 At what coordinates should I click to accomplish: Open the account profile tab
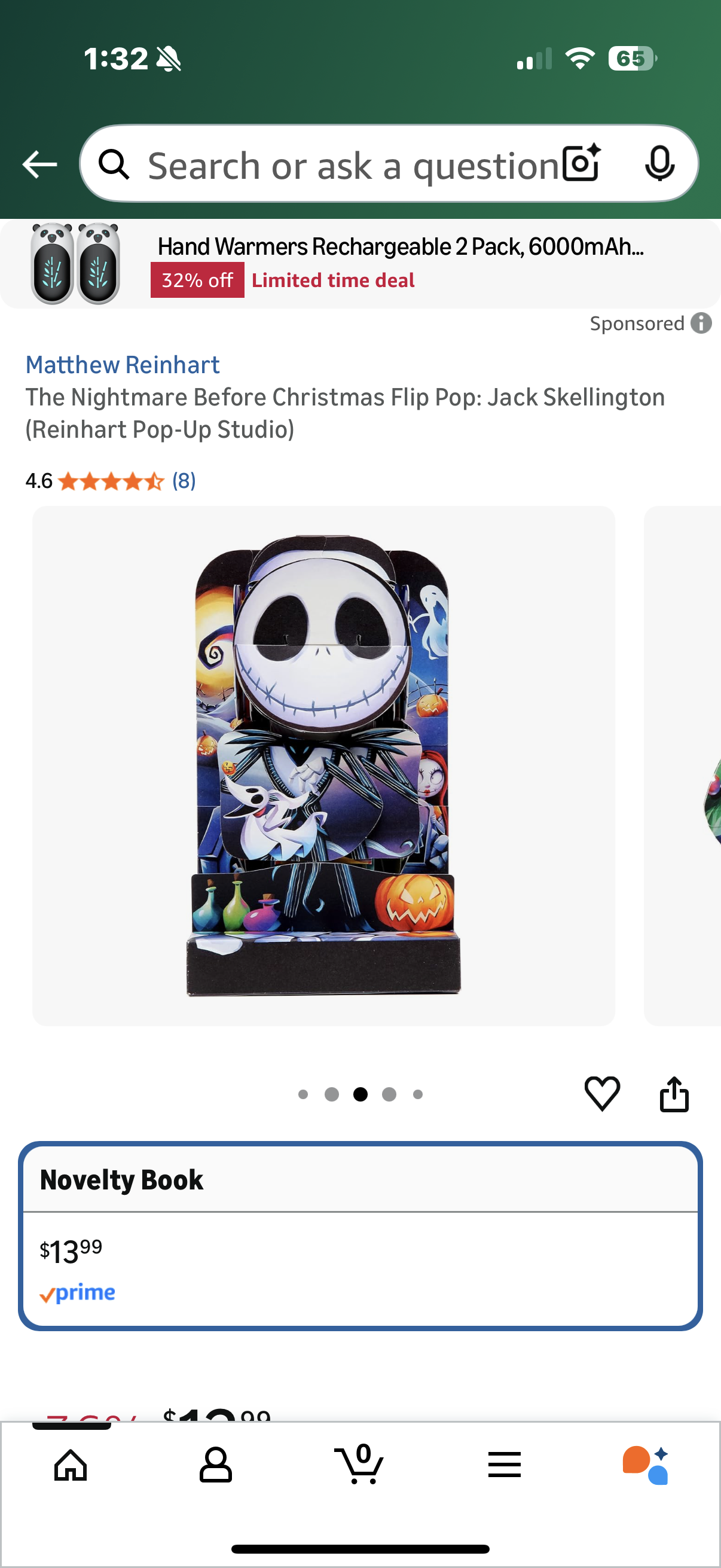(x=215, y=1464)
